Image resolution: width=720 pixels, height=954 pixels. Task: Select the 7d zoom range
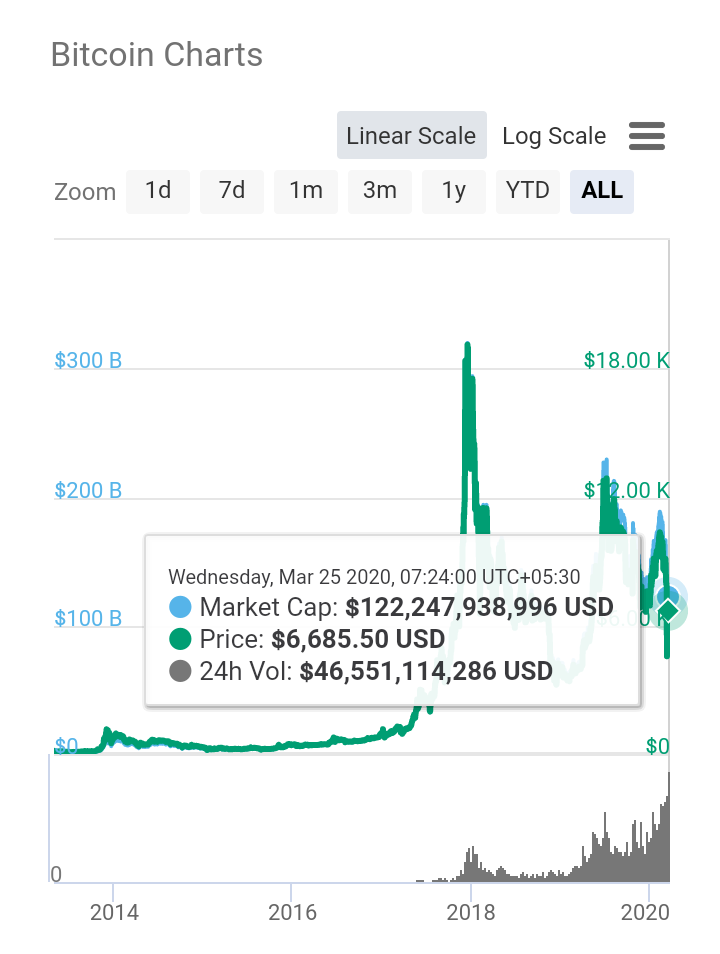tap(232, 191)
